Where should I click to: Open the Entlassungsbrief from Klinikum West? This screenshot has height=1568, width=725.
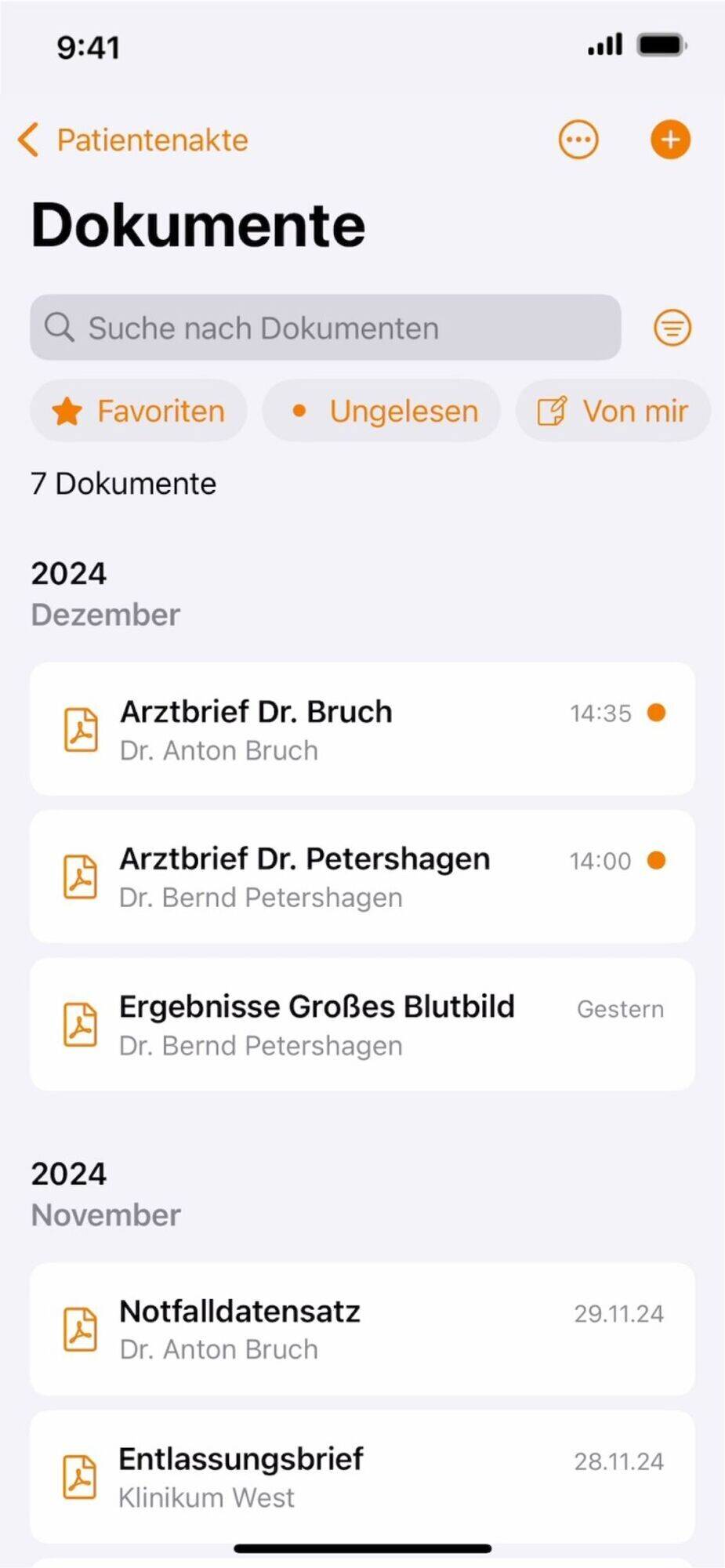click(362, 1475)
